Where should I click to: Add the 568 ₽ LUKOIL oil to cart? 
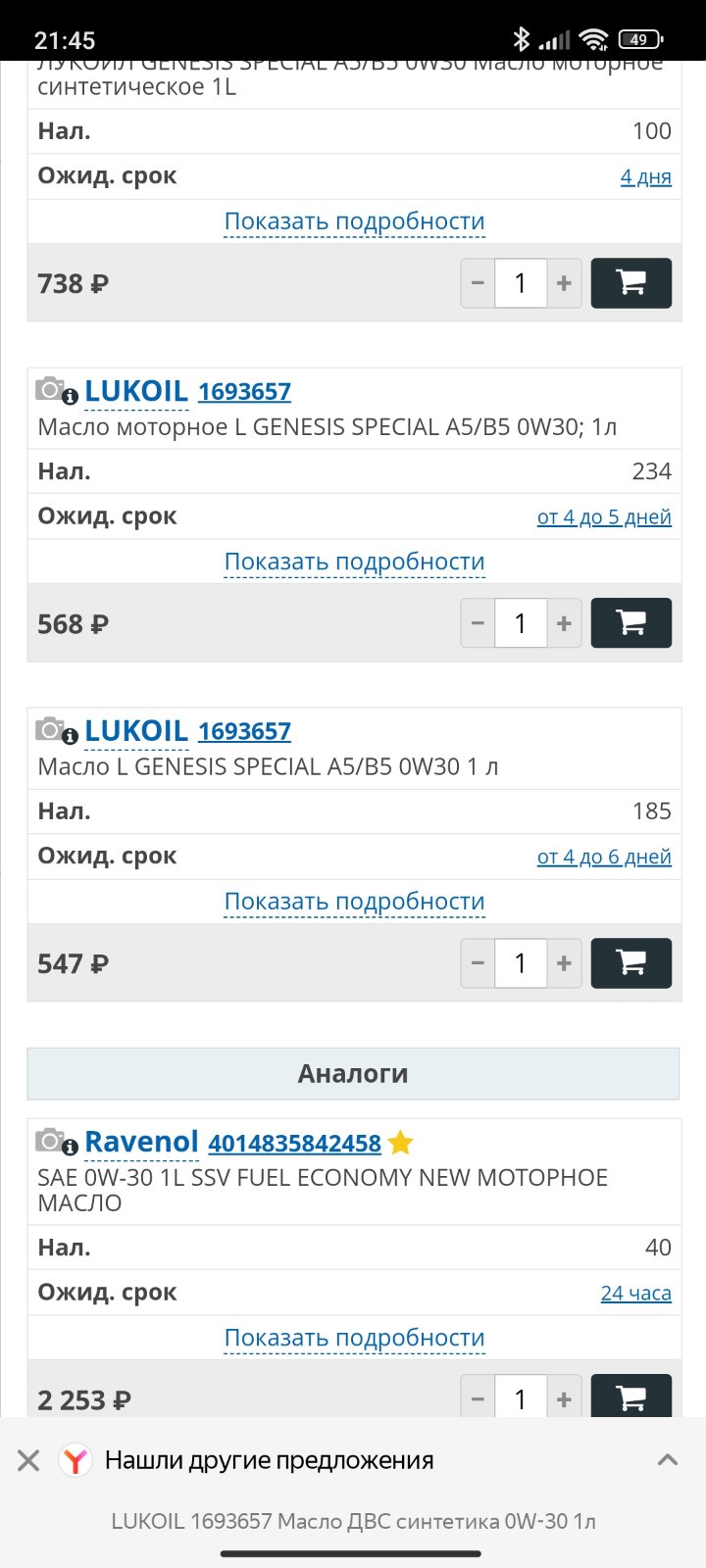coord(631,623)
